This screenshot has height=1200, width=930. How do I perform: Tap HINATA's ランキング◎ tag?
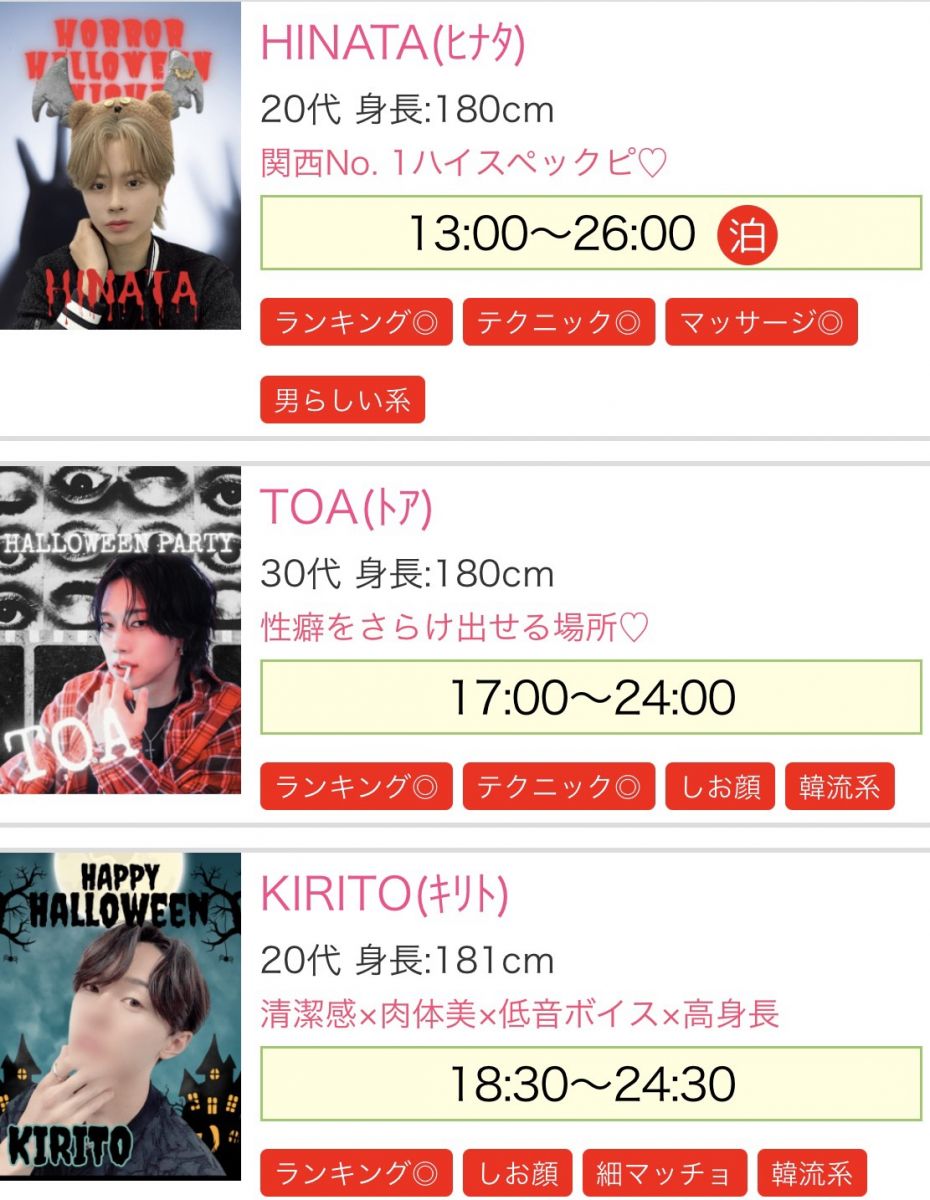tap(356, 322)
